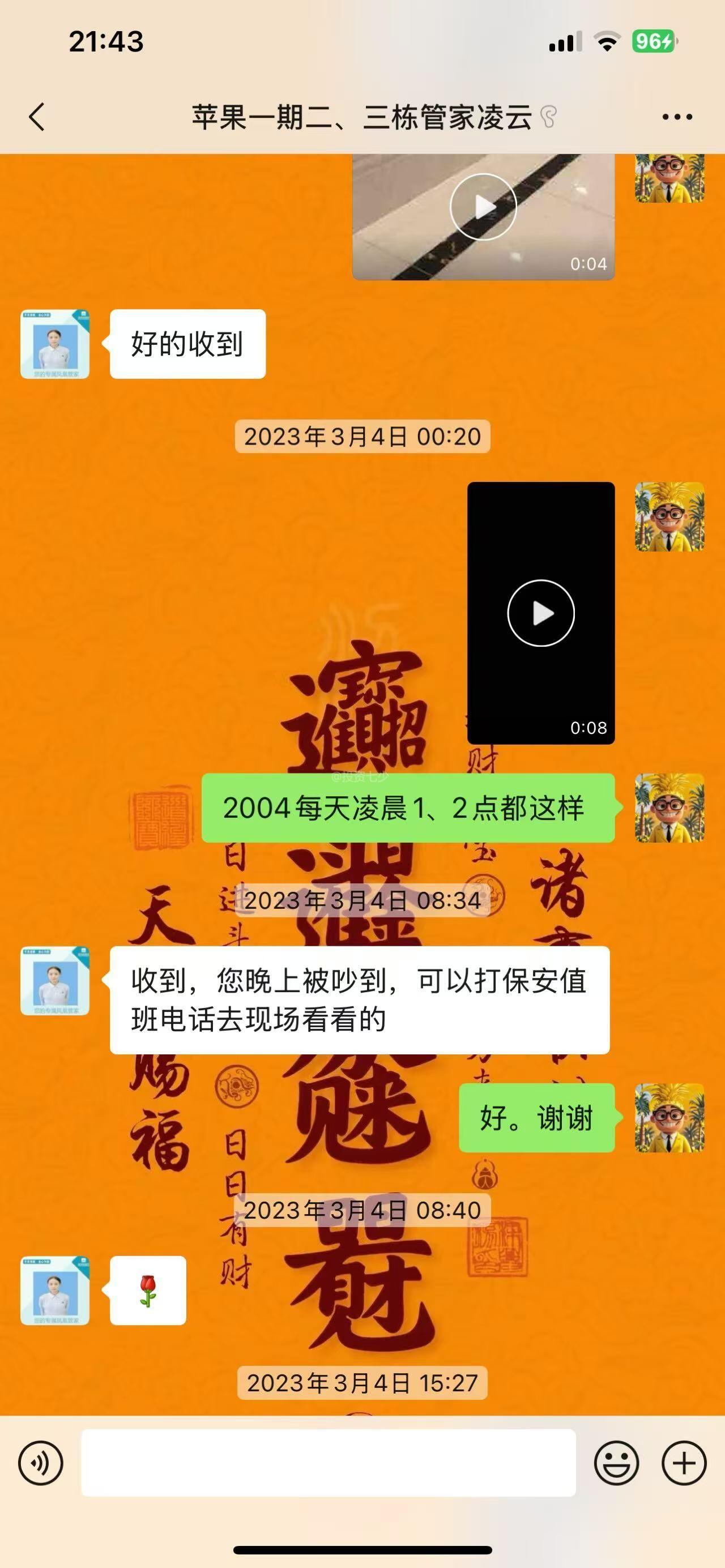This screenshot has width=725, height=1568.
Task: Play the 0:08 black video message
Action: click(x=540, y=613)
